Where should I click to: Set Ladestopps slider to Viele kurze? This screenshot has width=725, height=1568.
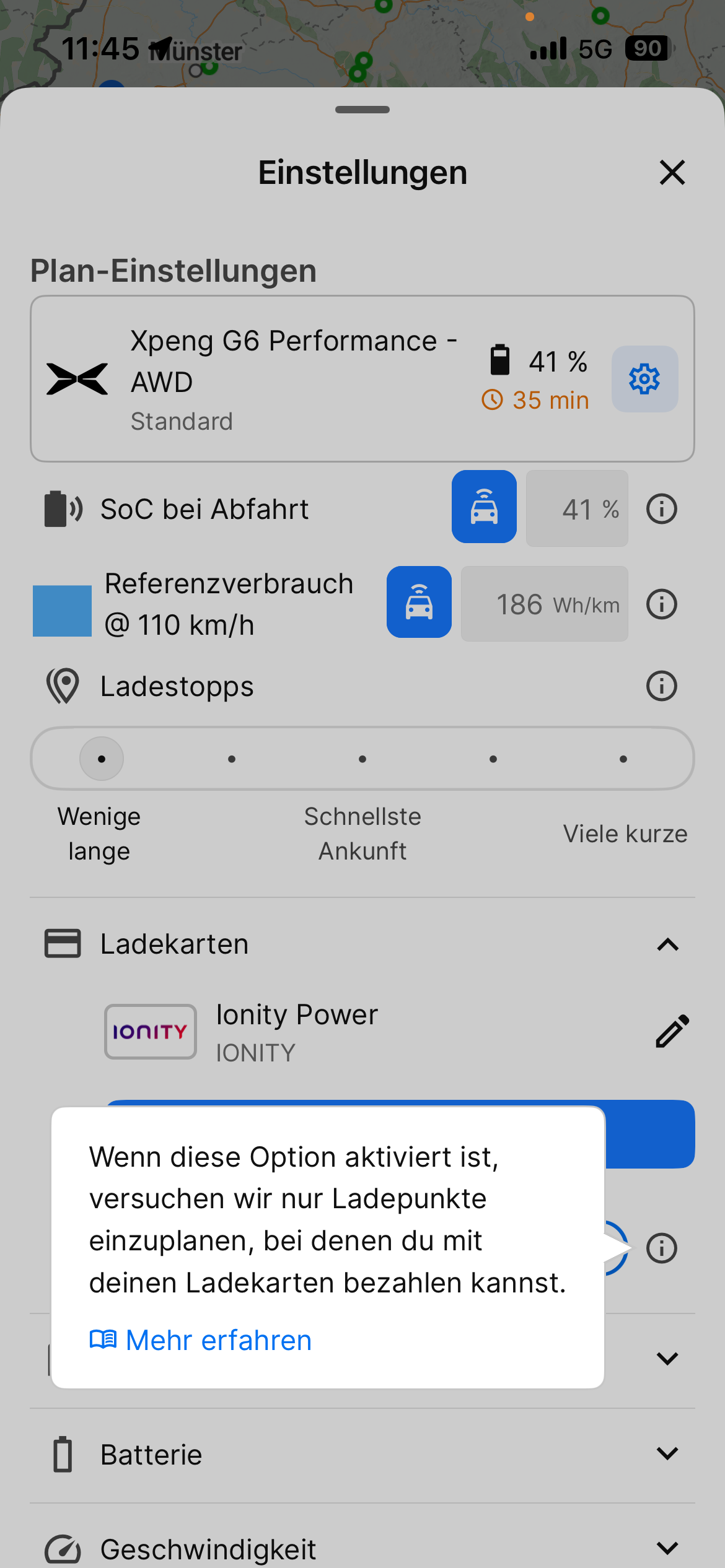623,759
